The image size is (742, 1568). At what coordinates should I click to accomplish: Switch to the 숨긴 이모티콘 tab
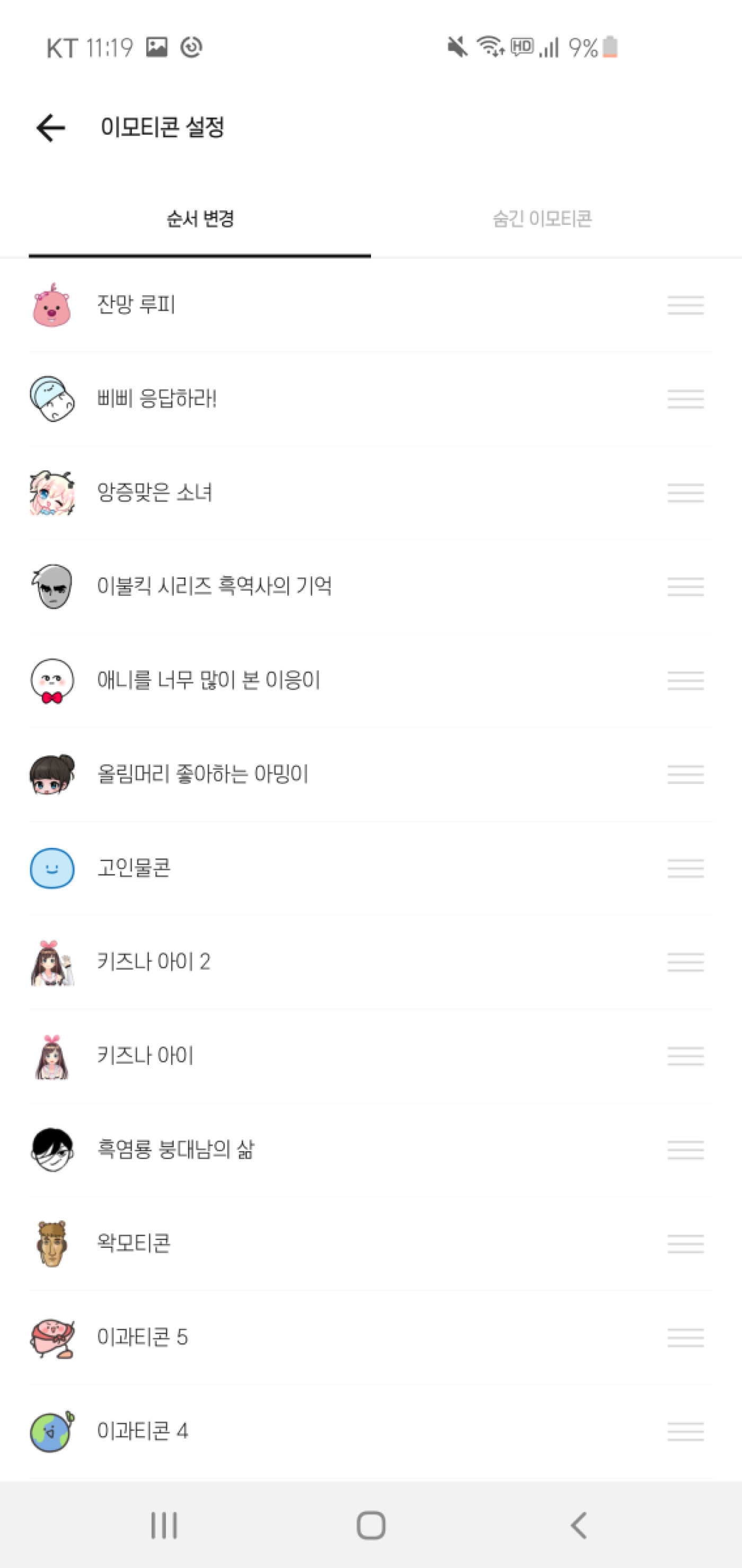pyautogui.click(x=542, y=219)
